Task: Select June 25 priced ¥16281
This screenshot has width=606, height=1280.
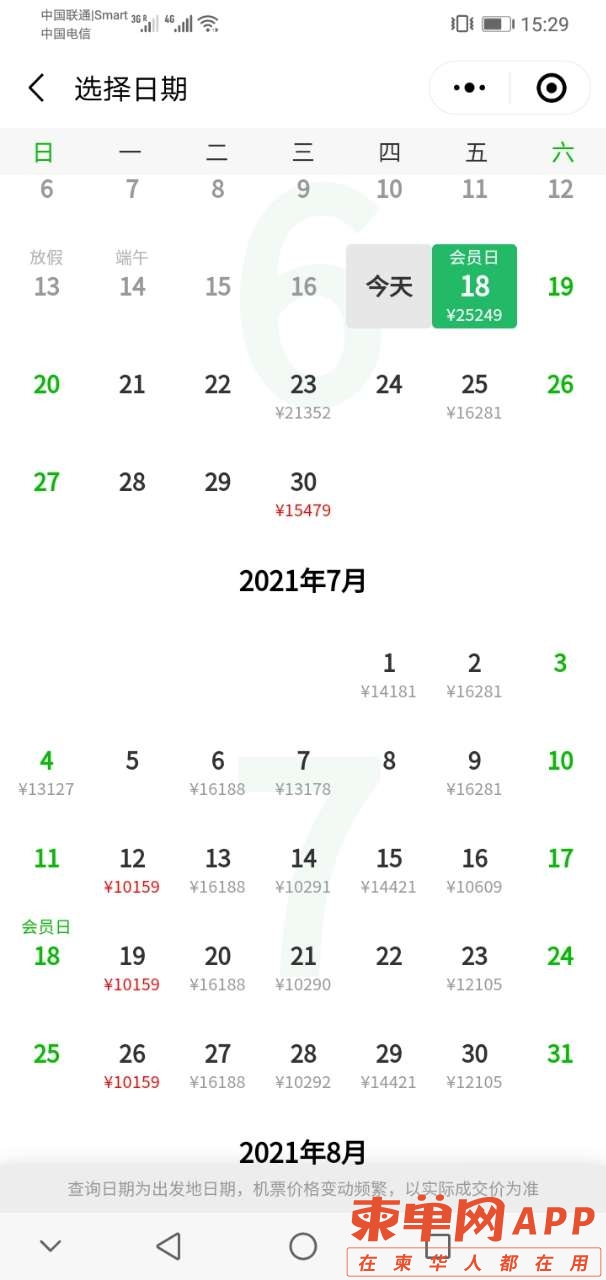Action: pyautogui.click(x=475, y=395)
